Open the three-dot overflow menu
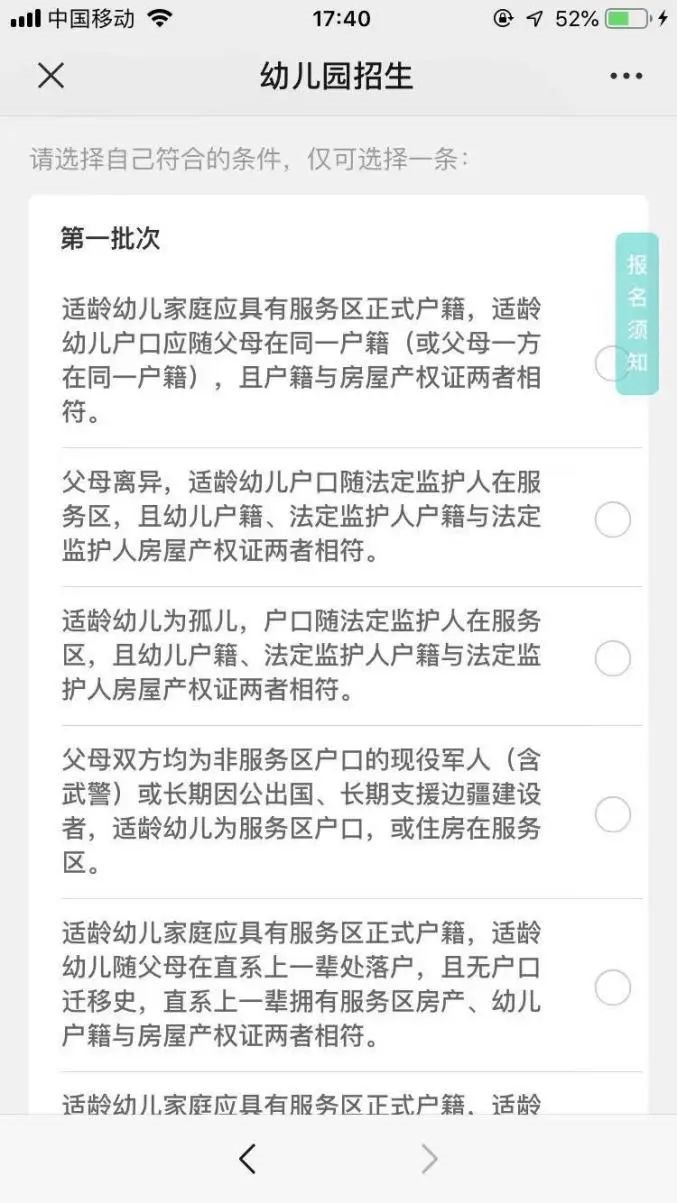Screen dimensions: 677x1203 626,76
